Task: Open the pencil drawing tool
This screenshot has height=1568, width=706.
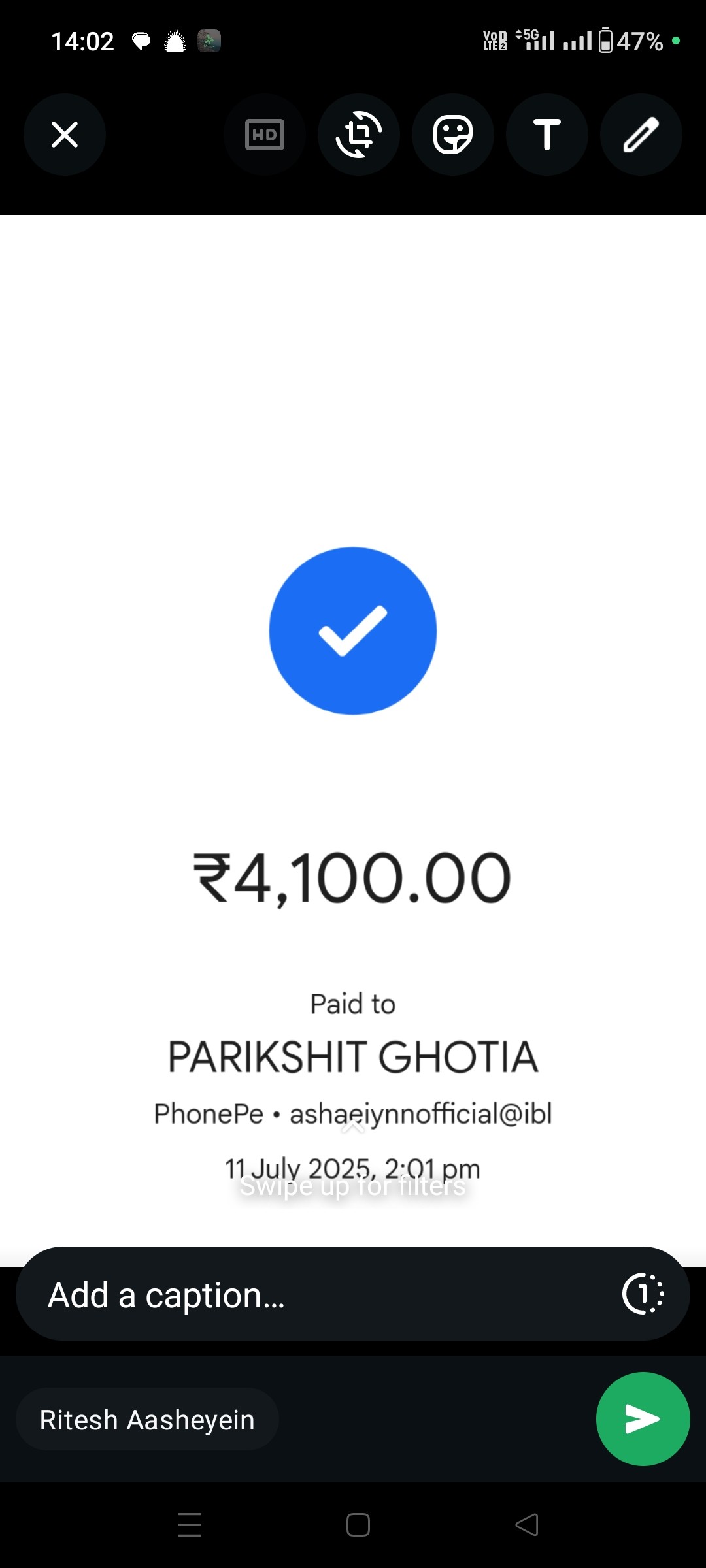Action: pos(641,135)
